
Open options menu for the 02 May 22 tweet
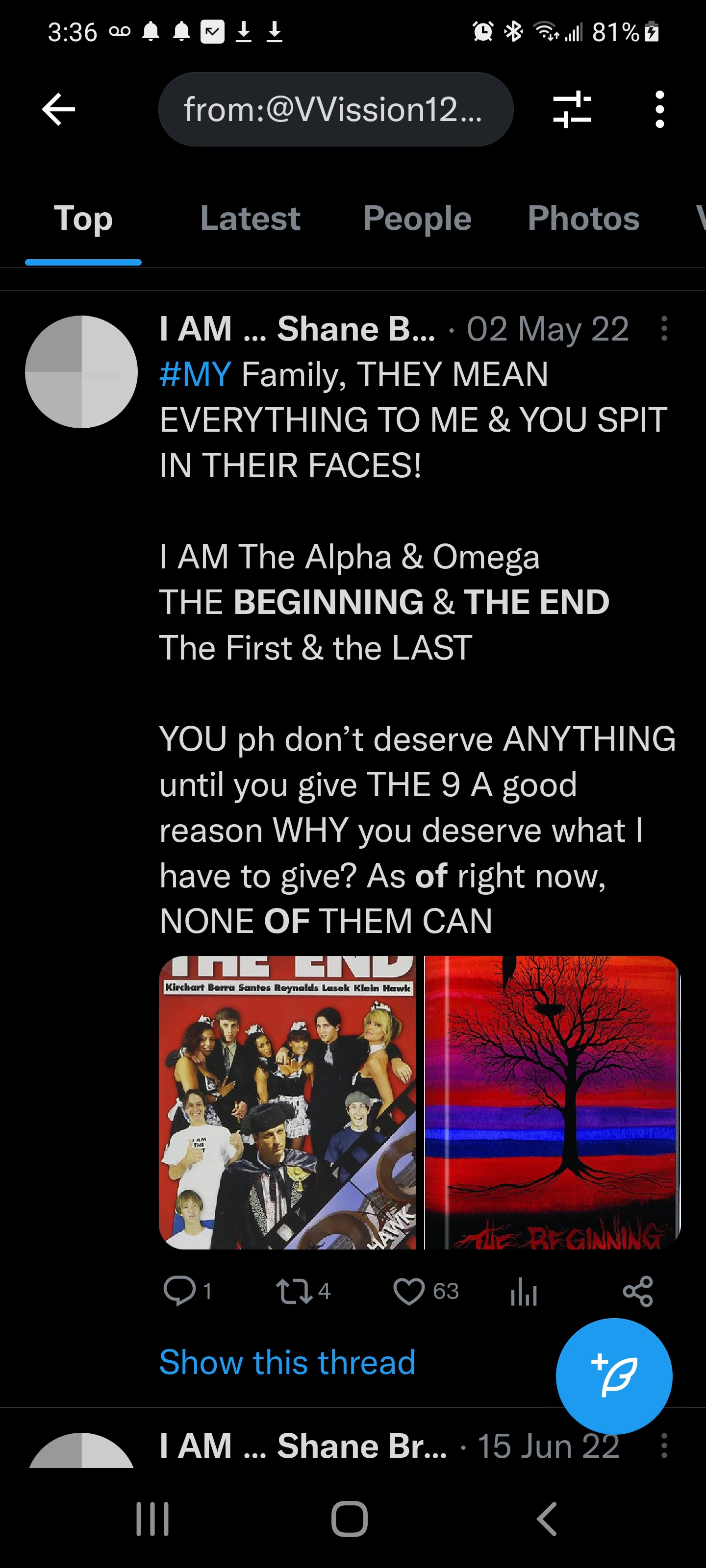pos(664,329)
